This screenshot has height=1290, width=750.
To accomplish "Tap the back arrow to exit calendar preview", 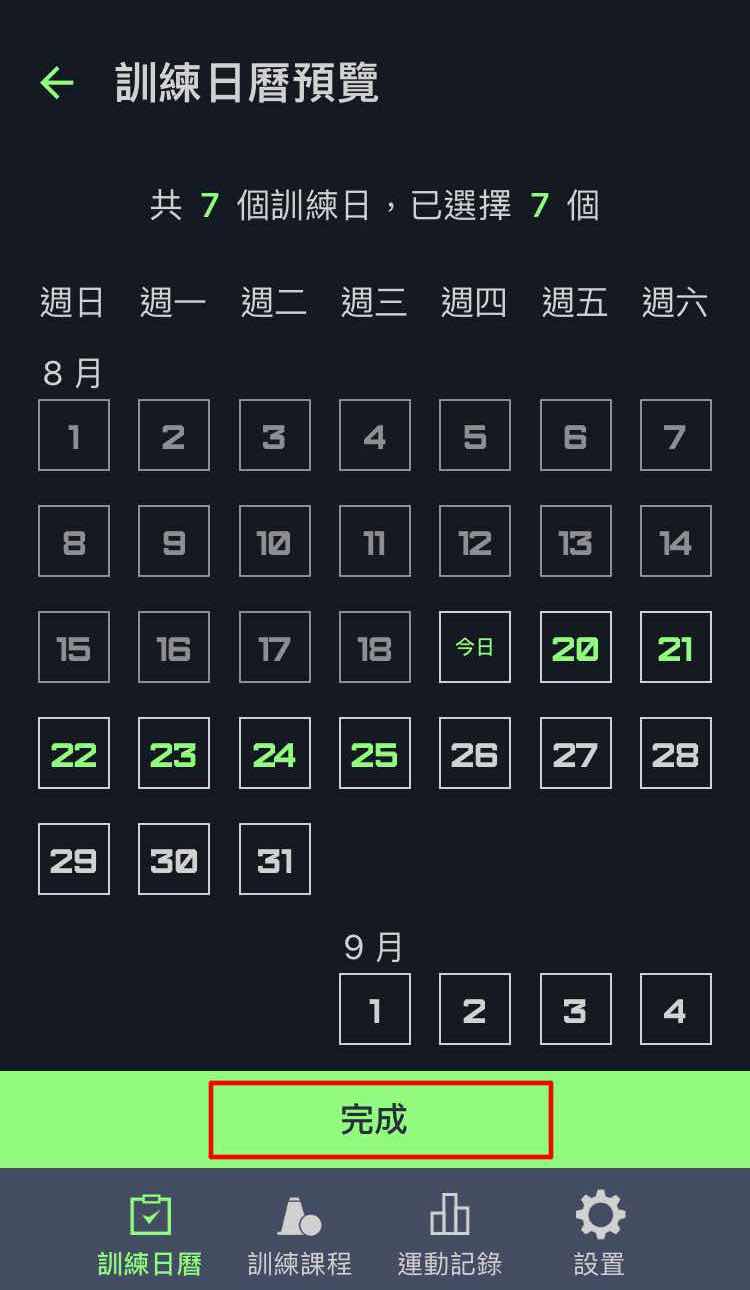I will [57, 83].
